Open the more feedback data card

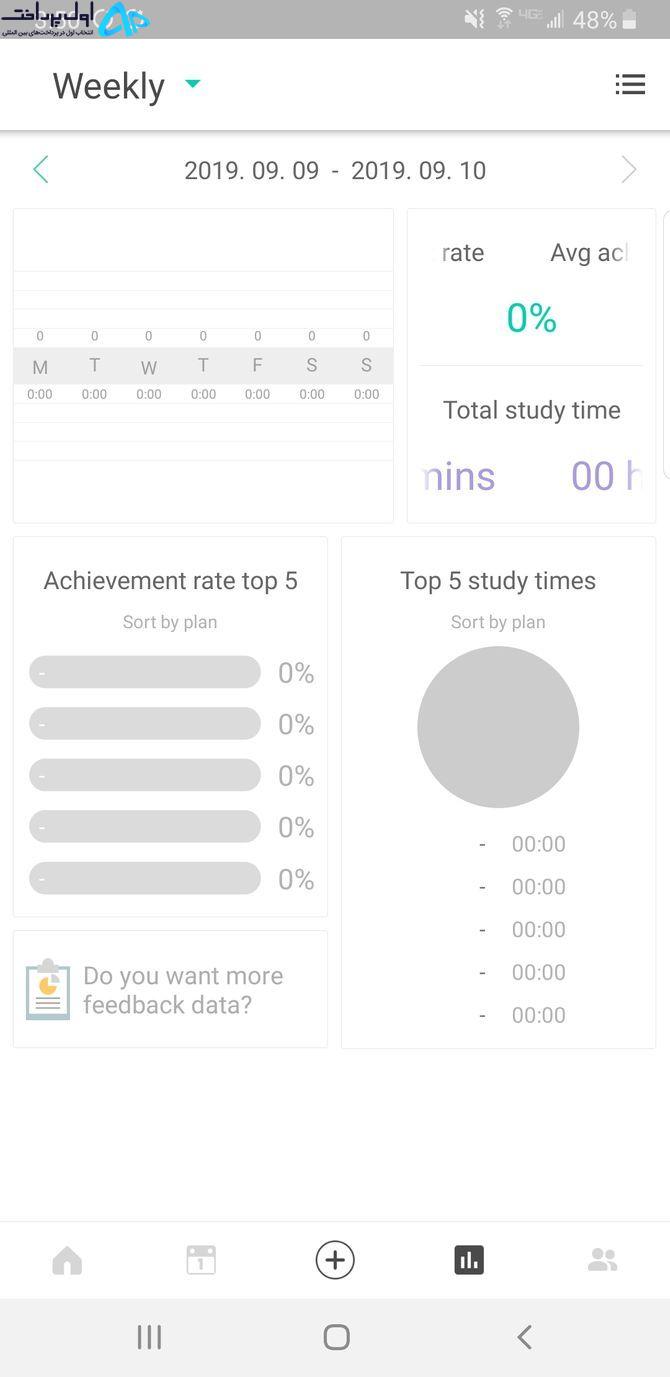(x=170, y=989)
